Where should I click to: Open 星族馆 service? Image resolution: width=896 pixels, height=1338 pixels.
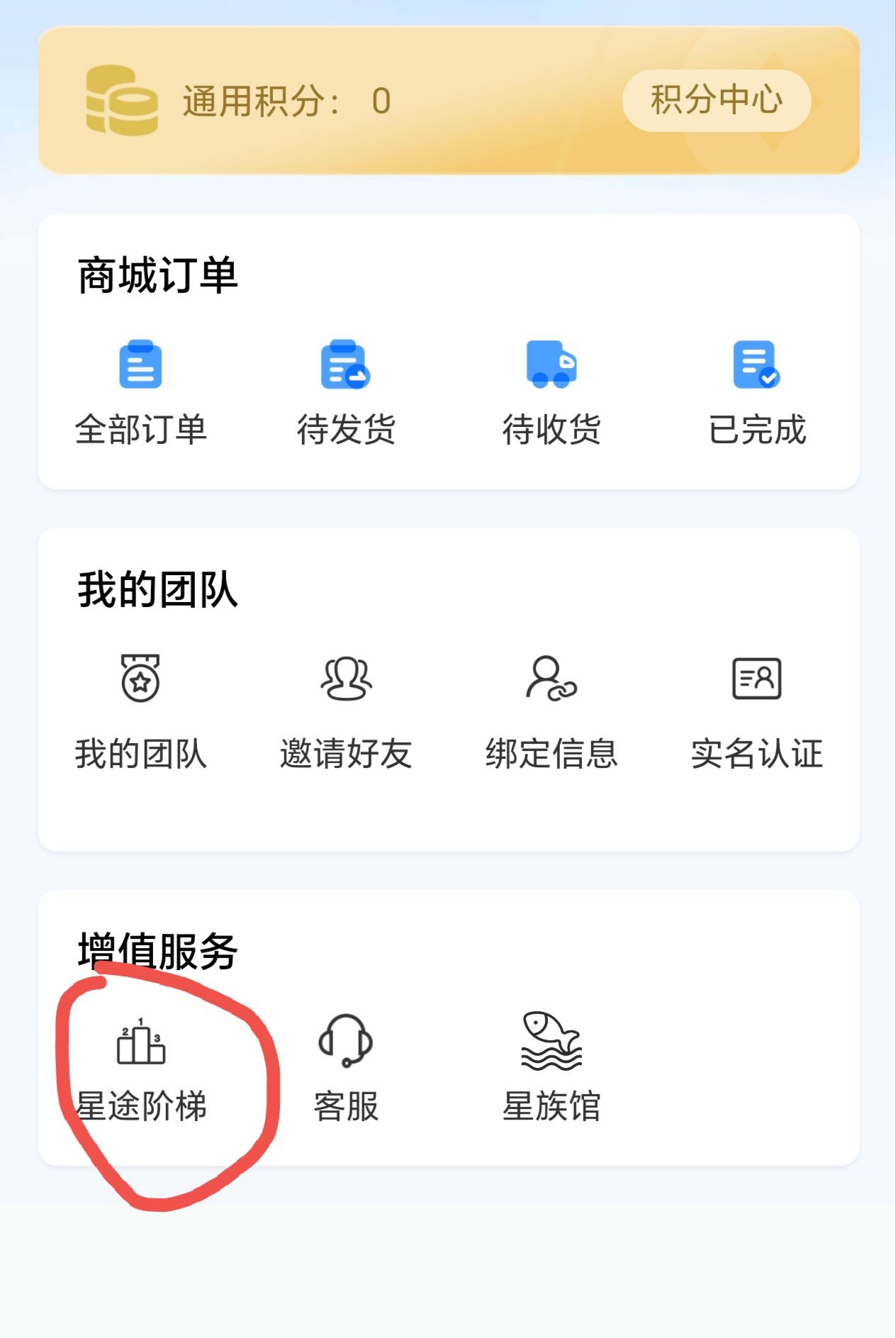tap(551, 1069)
